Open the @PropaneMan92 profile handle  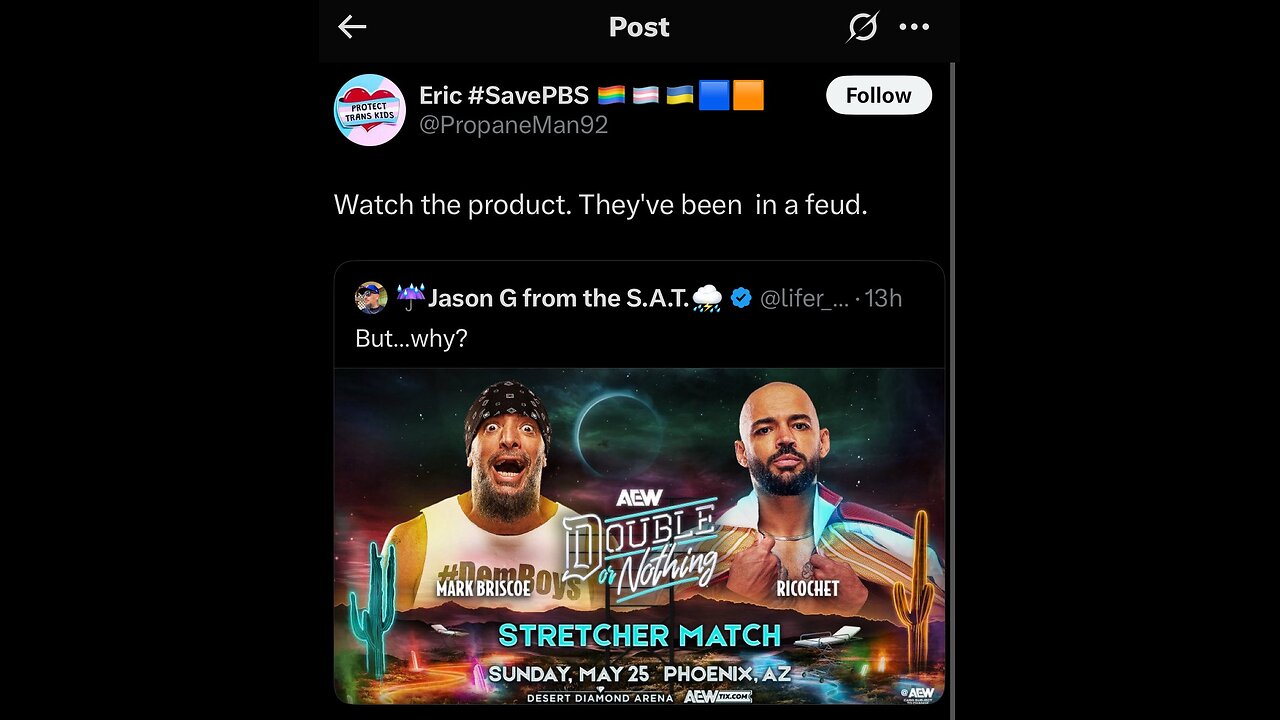coord(513,125)
